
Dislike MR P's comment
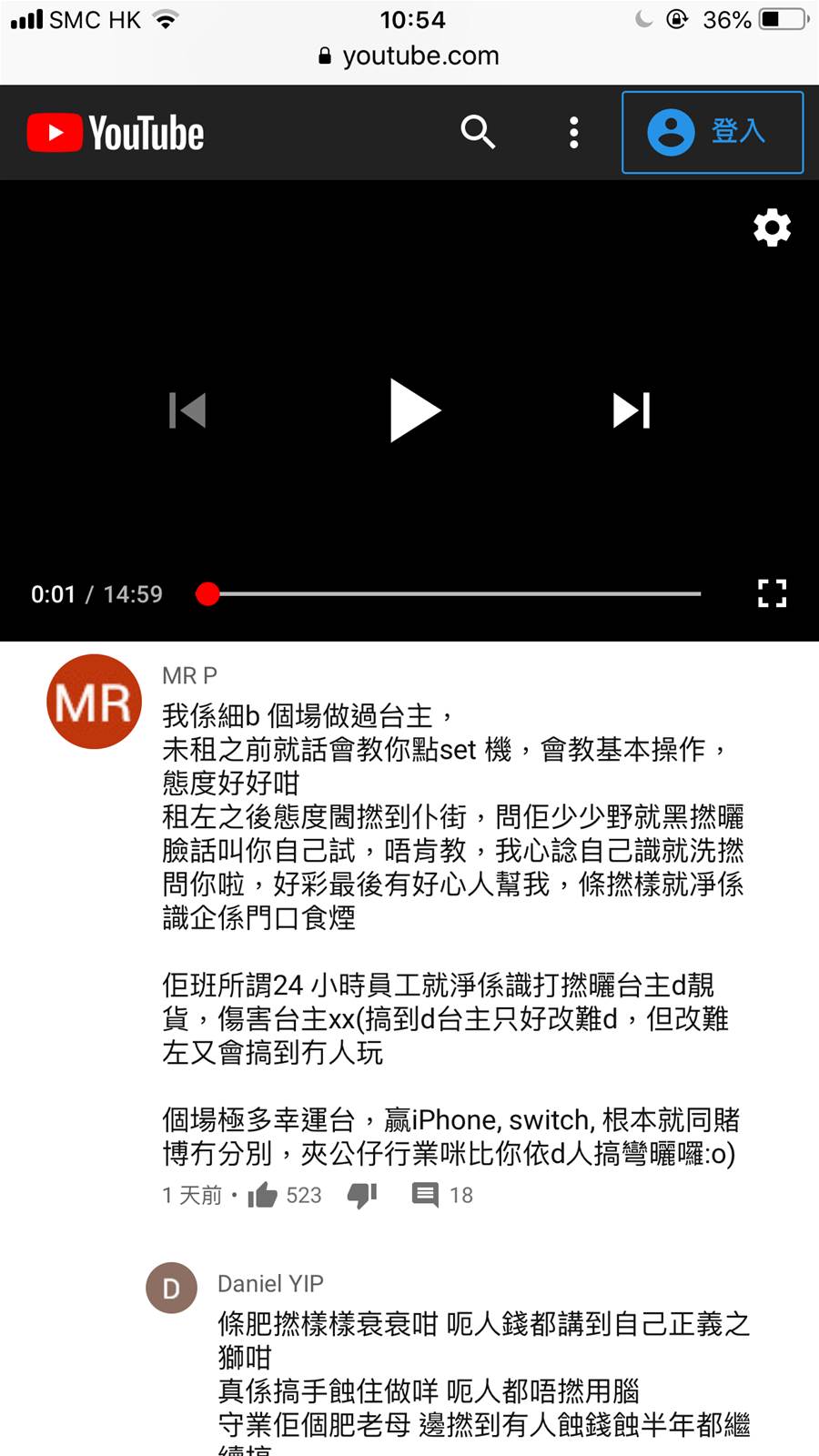tap(362, 1195)
